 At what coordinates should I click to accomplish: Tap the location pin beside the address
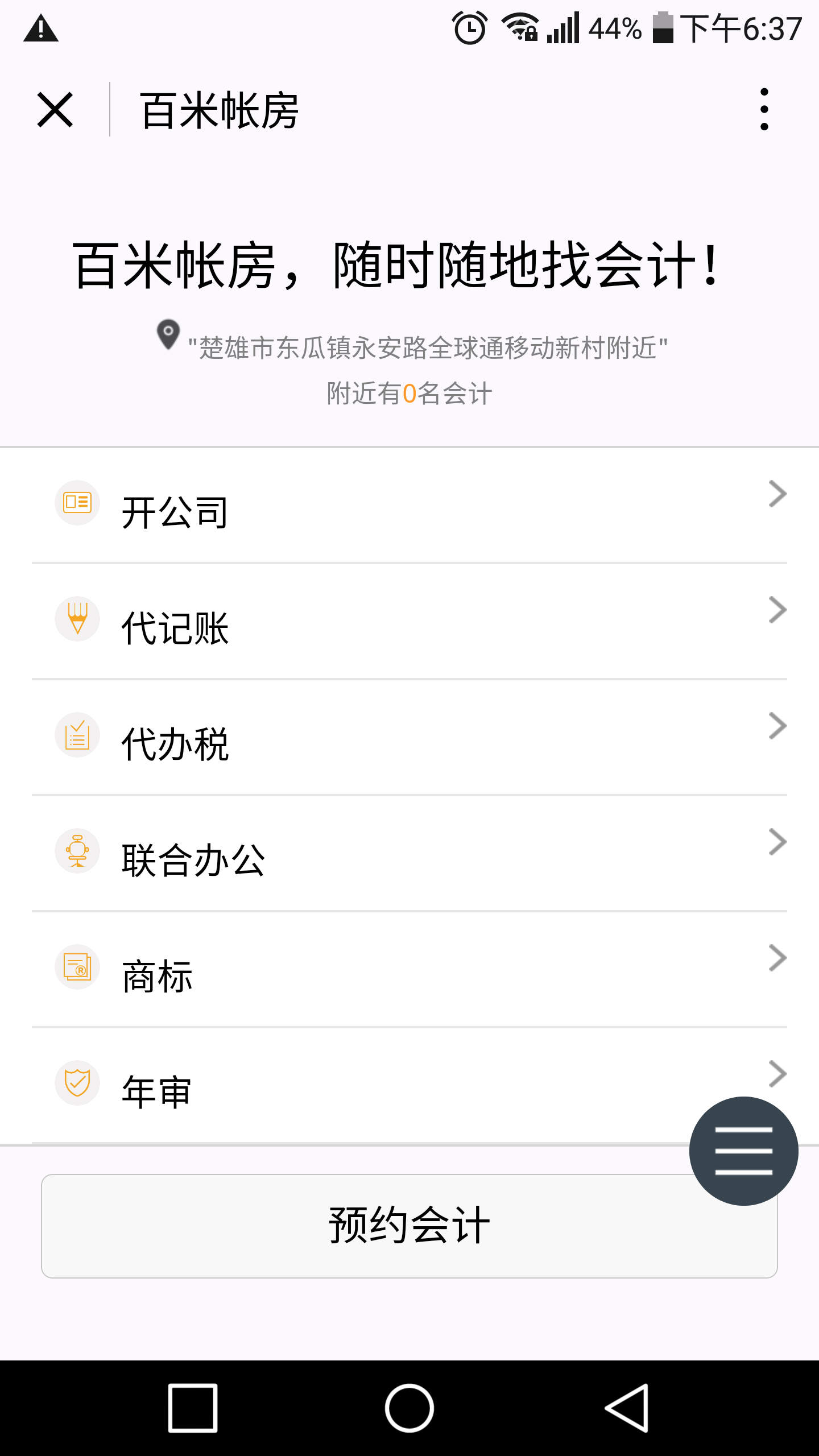point(168,334)
